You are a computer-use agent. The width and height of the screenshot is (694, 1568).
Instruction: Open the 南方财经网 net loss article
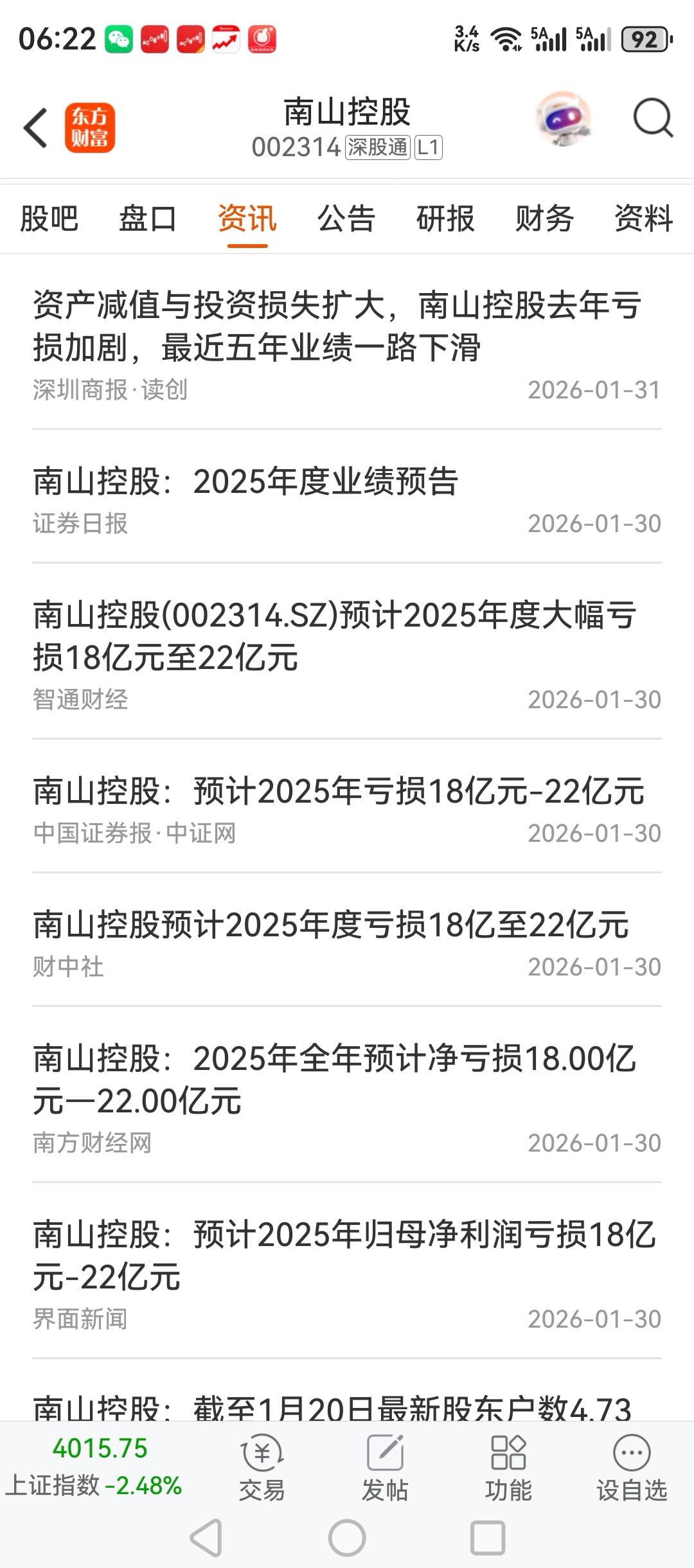click(334, 1080)
